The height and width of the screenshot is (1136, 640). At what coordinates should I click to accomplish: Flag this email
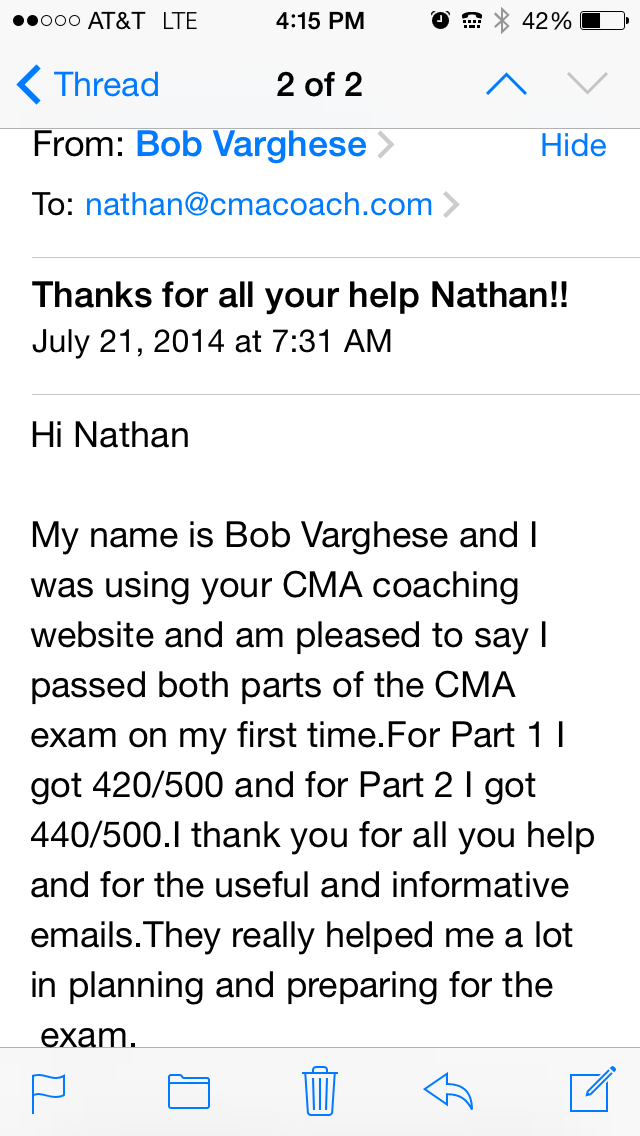[49, 1091]
